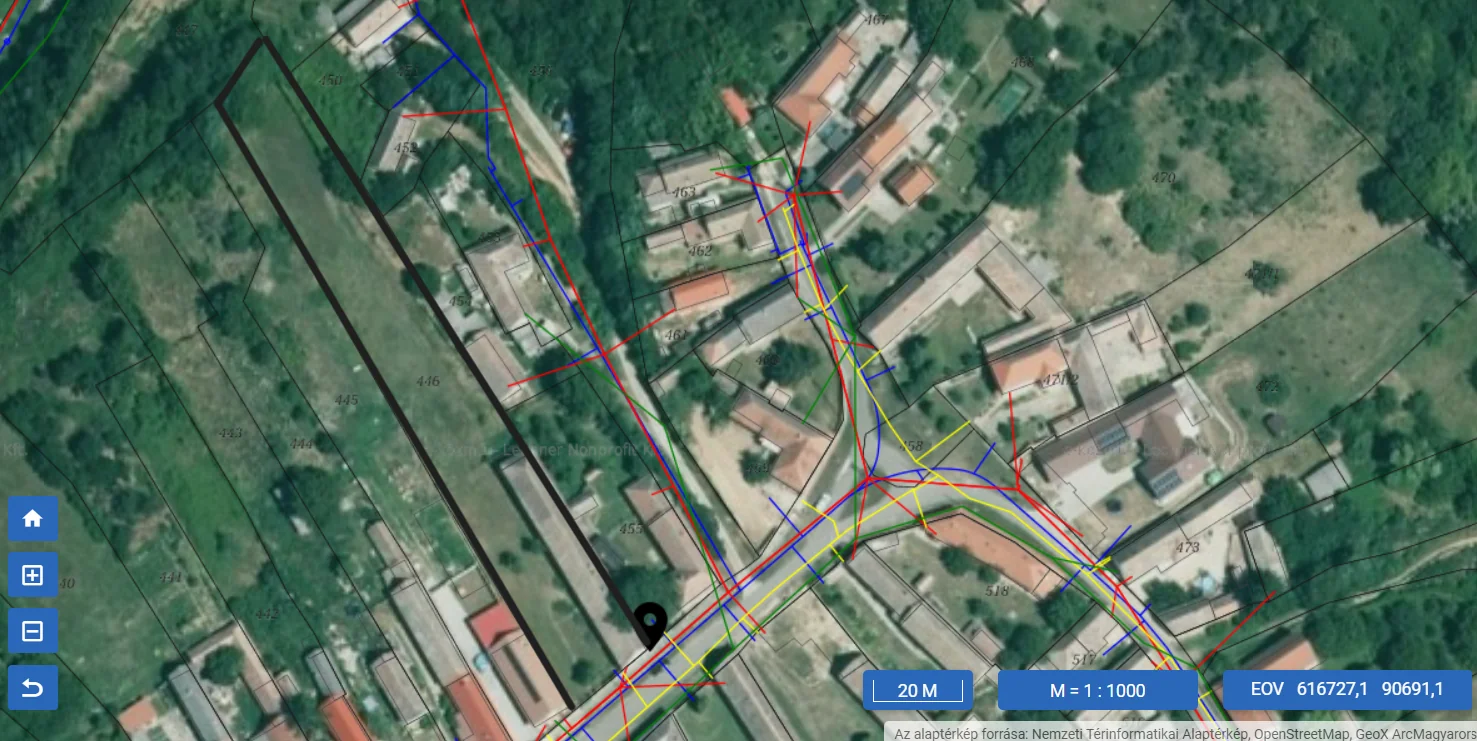
Task: Return map to home view
Action: [x=33, y=518]
